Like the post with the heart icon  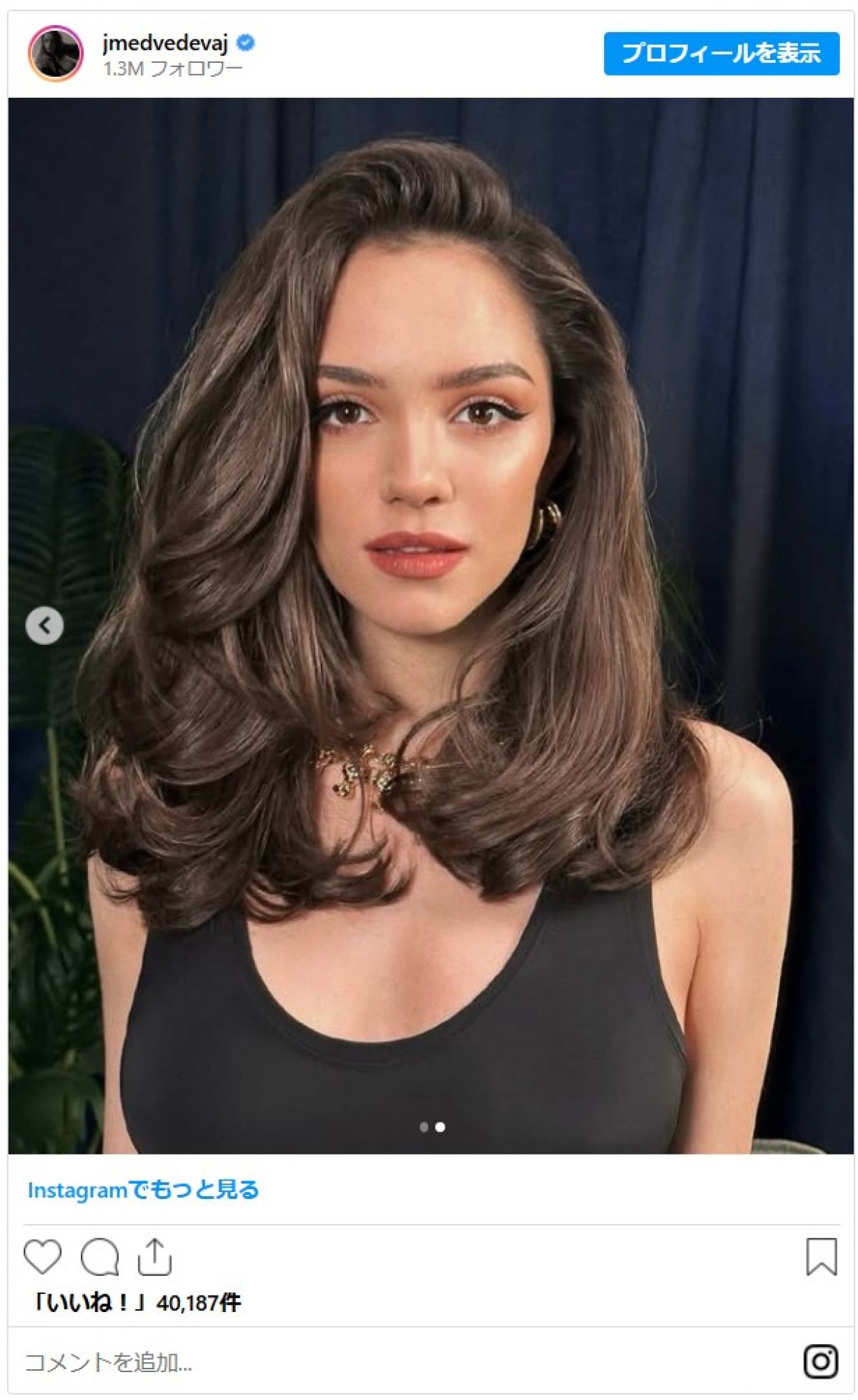(x=42, y=1256)
